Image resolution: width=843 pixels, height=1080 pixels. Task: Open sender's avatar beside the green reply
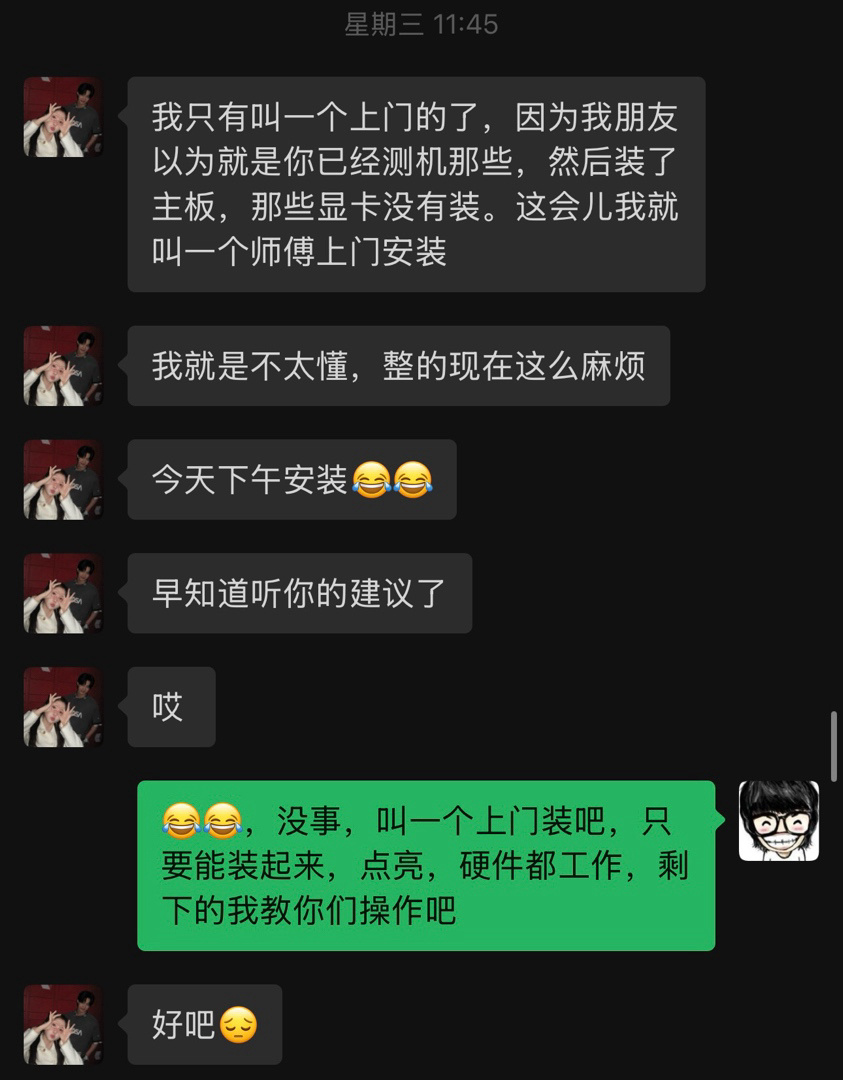(x=778, y=821)
